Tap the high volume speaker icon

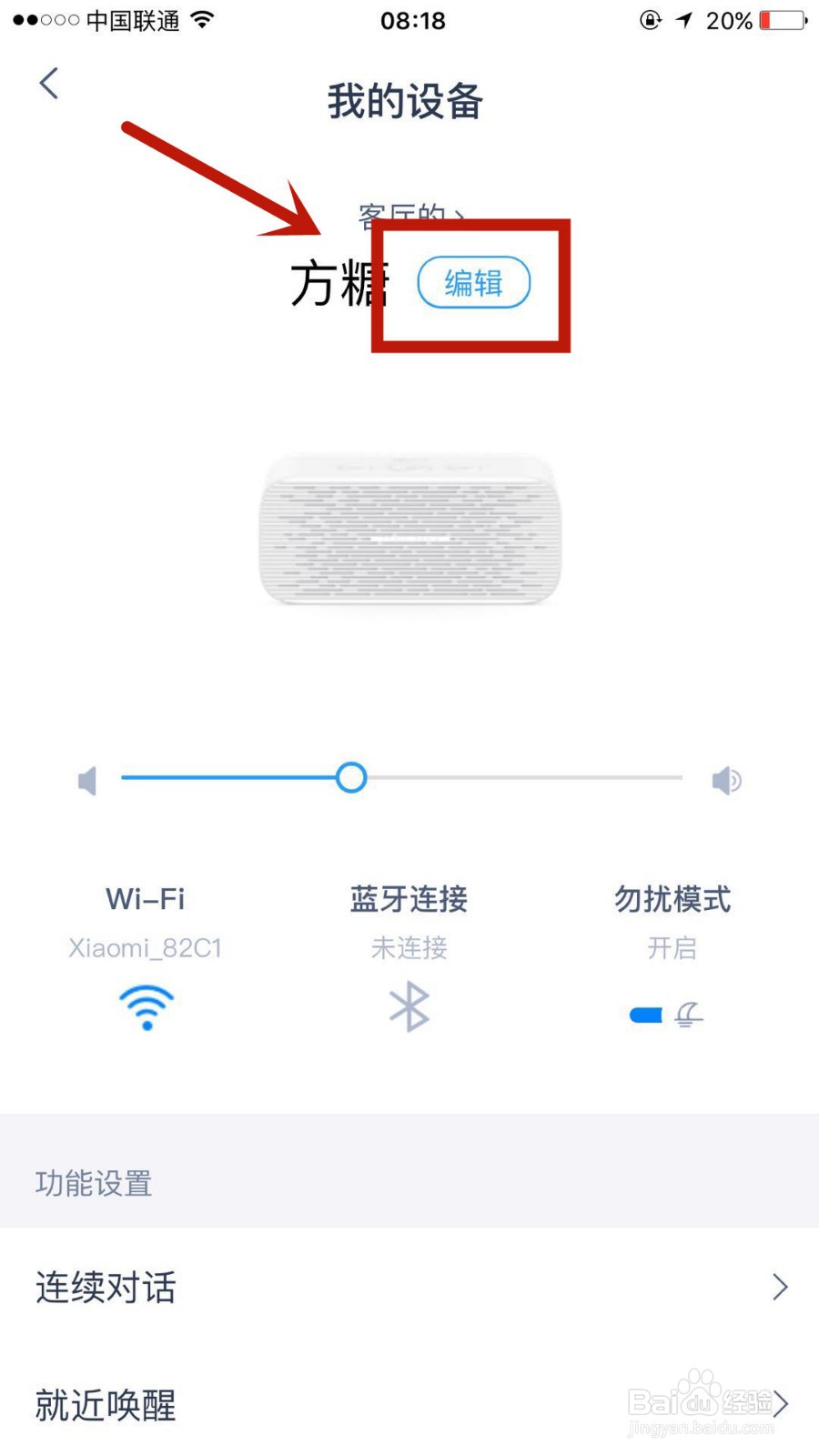(726, 778)
